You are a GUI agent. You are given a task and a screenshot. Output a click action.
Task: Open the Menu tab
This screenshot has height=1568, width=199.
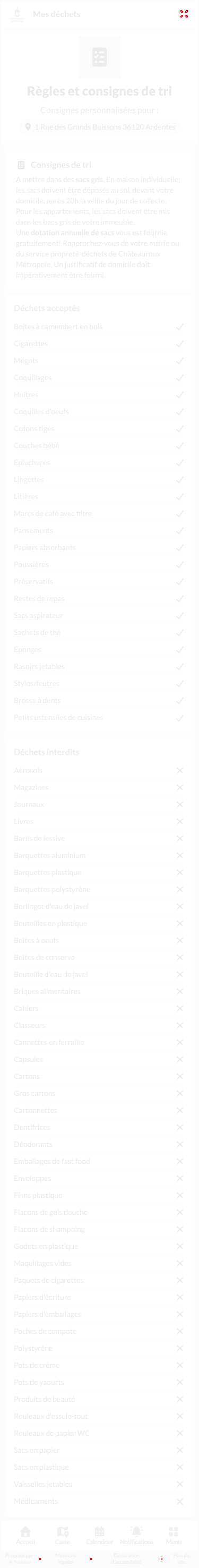point(174,1535)
